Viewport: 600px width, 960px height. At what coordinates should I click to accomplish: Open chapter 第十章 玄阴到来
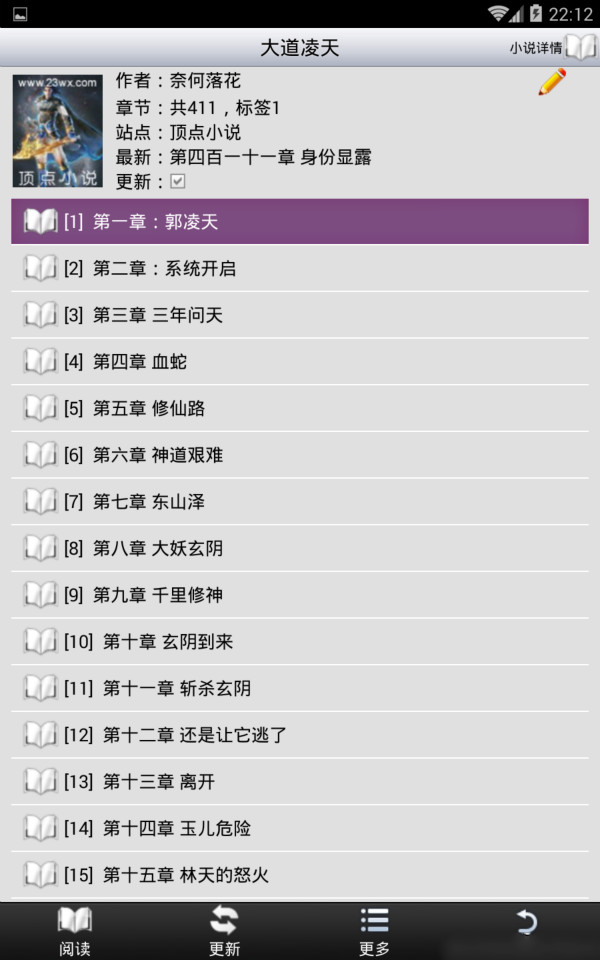(300, 641)
